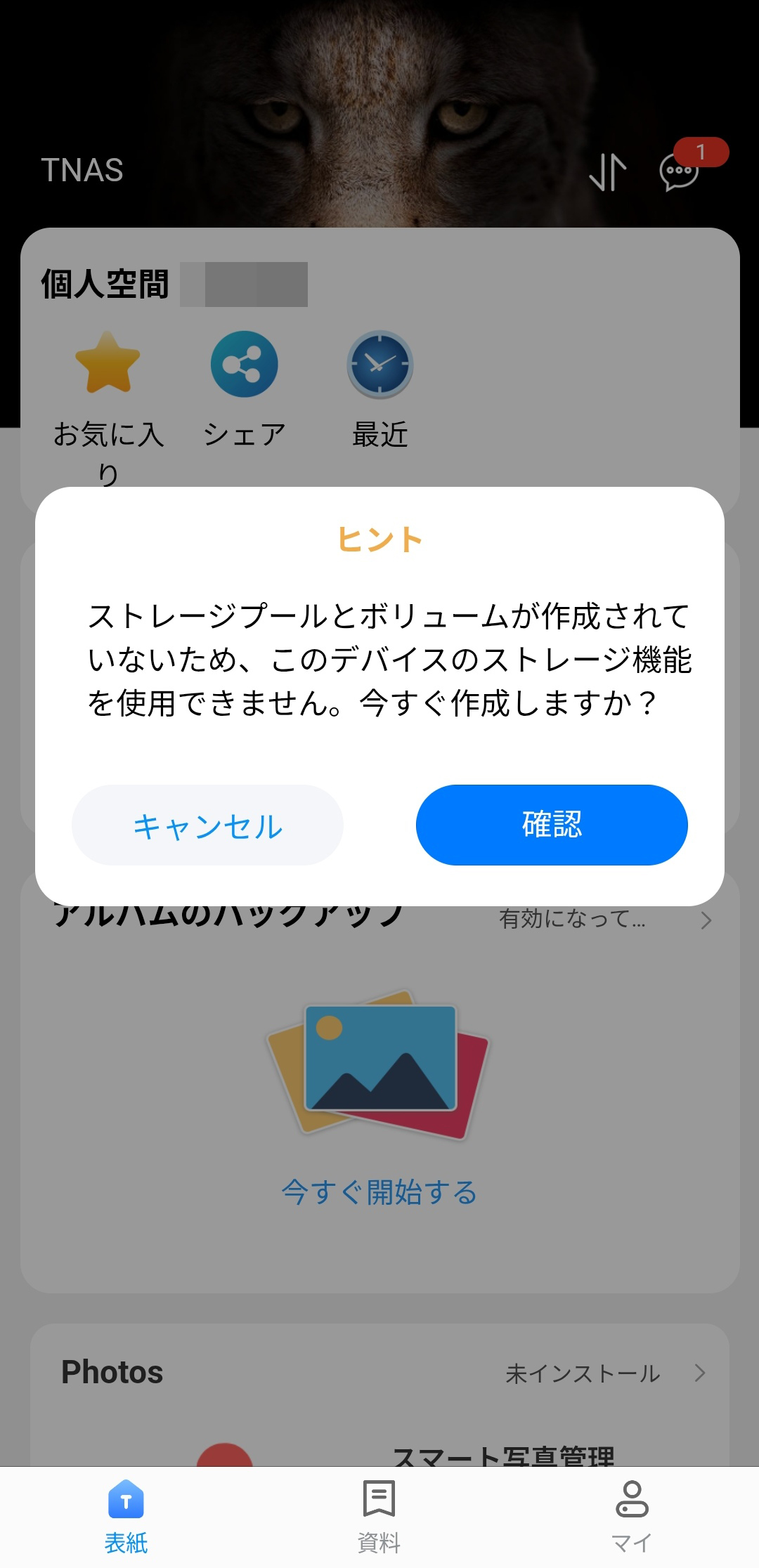The width and height of the screenshot is (759, 1568).
Task: Open the Photos 未インストール row
Action: point(604,1373)
